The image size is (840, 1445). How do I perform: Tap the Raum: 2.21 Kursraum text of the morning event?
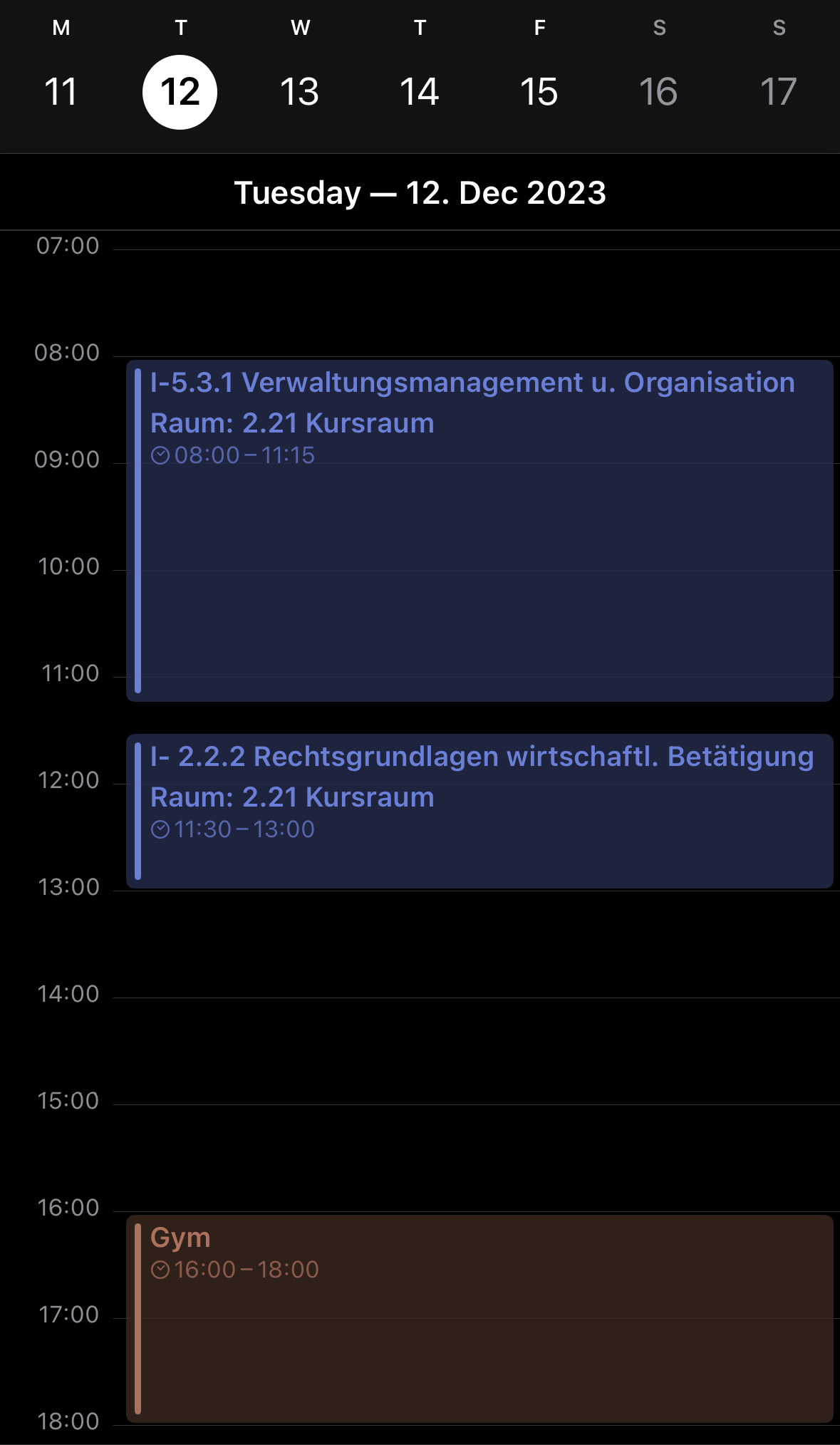291,422
